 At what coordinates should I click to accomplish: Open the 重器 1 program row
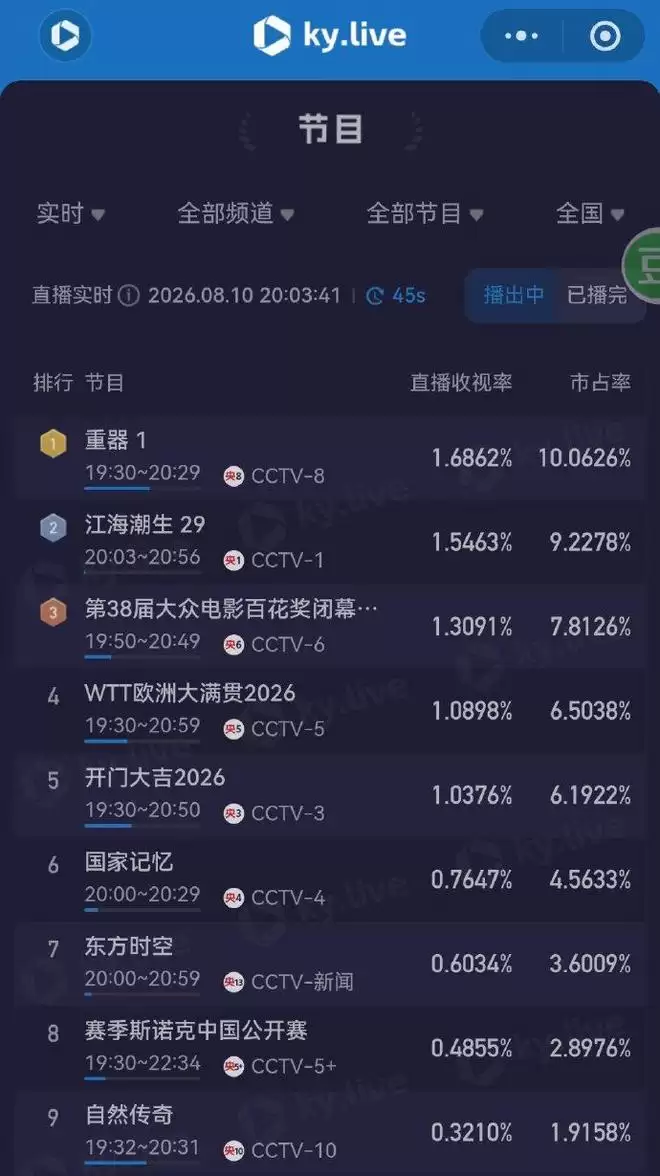point(330,458)
